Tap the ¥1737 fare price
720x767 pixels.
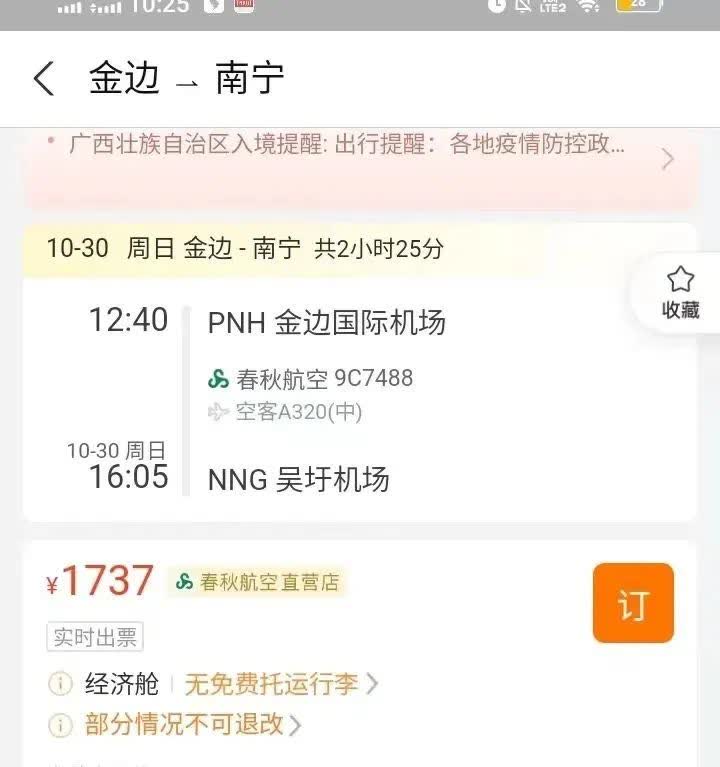[x=98, y=581]
